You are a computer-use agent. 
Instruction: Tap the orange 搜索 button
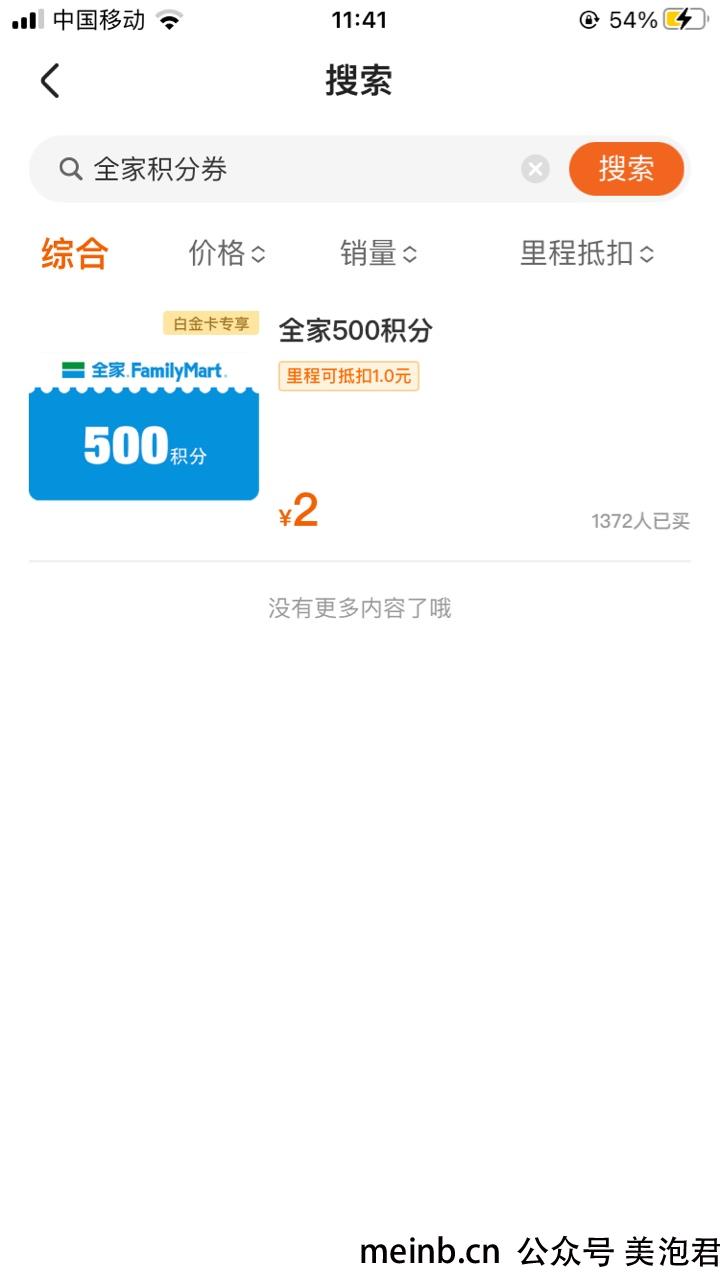[x=626, y=169]
